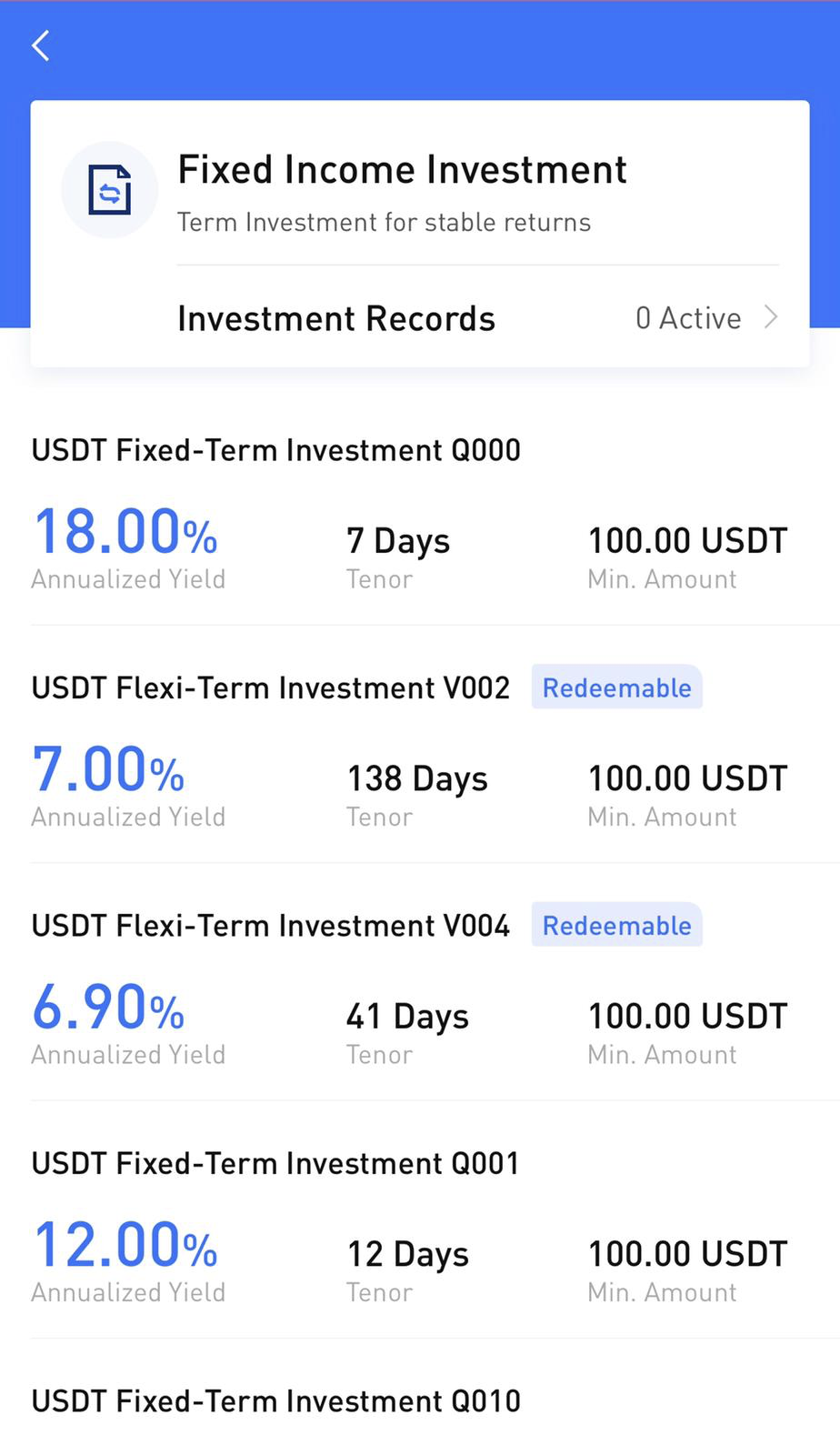
Task: Open USDT Fixed-Term Investment Q000
Action: pyautogui.click(x=420, y=513)
